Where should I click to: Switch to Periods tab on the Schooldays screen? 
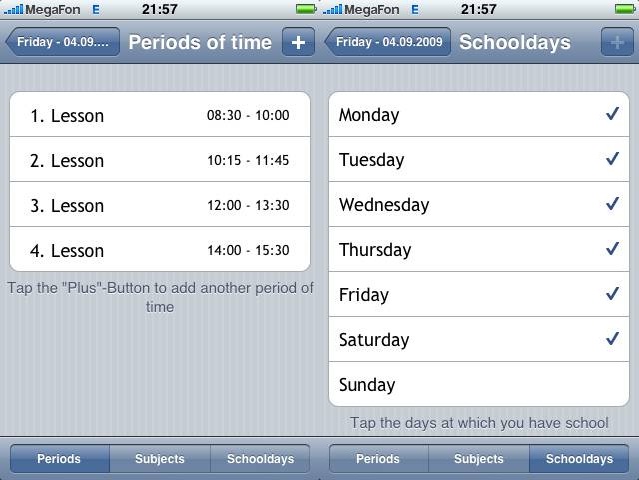378,459
